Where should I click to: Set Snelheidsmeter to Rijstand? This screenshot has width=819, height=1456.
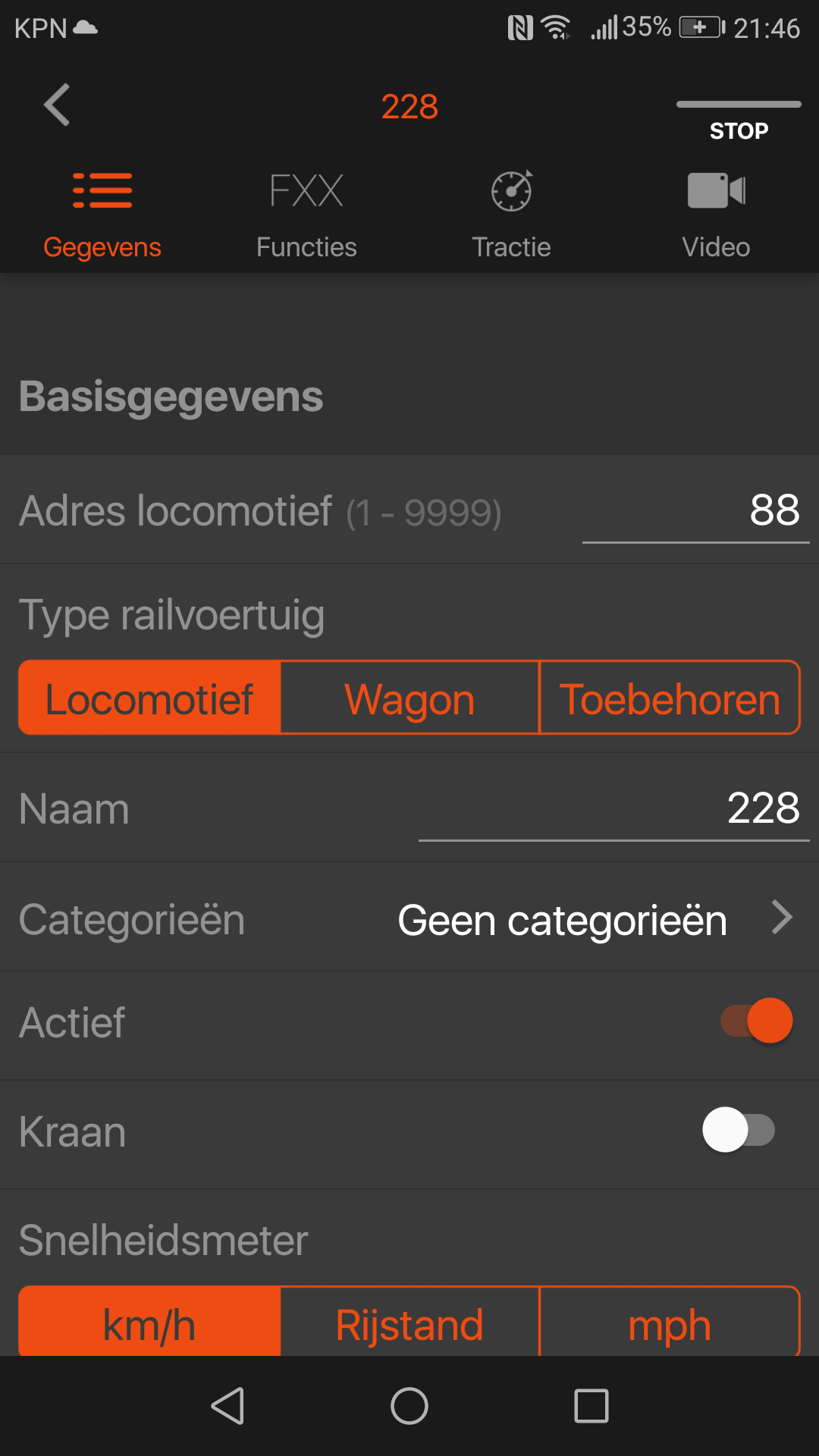[x=409, y=1323]
